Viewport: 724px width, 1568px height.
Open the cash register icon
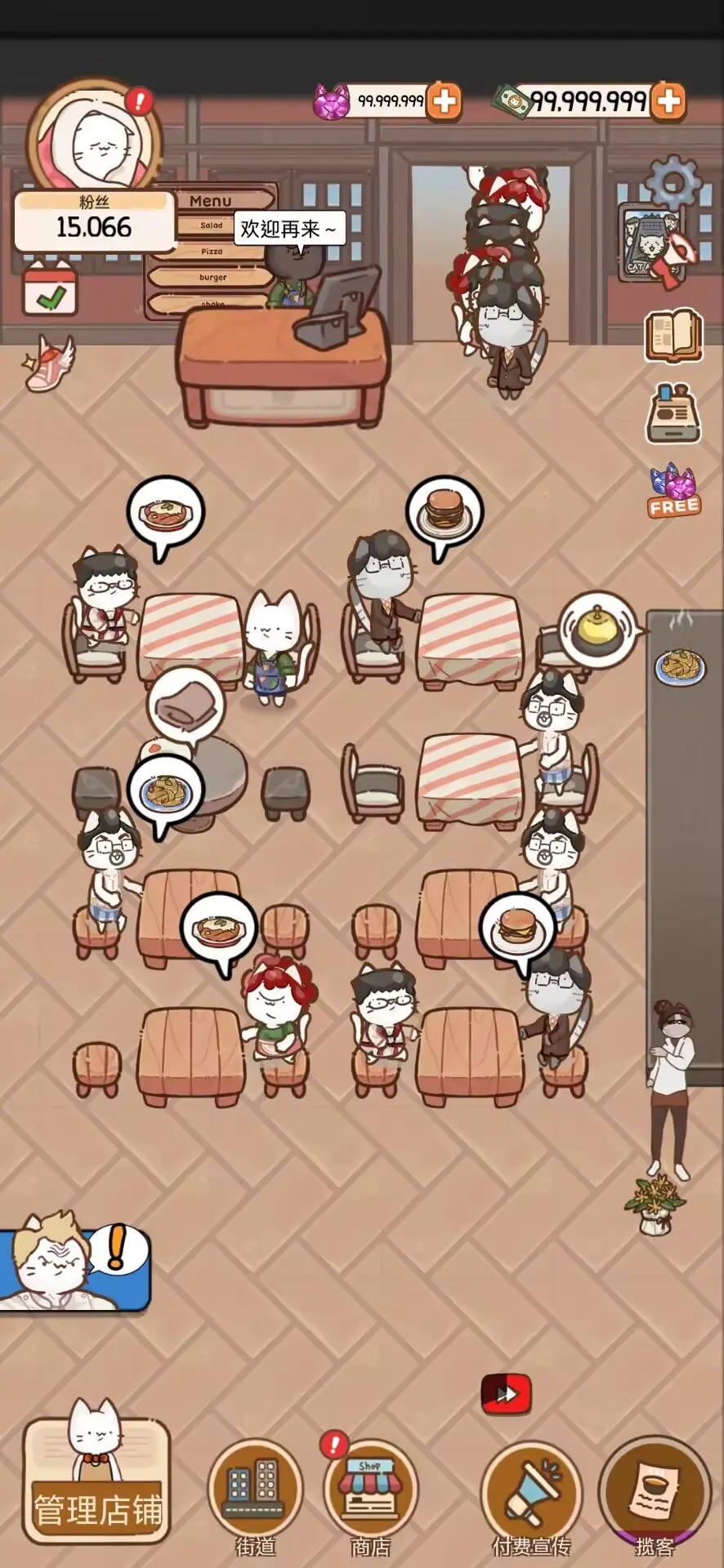tap(673, 413)
